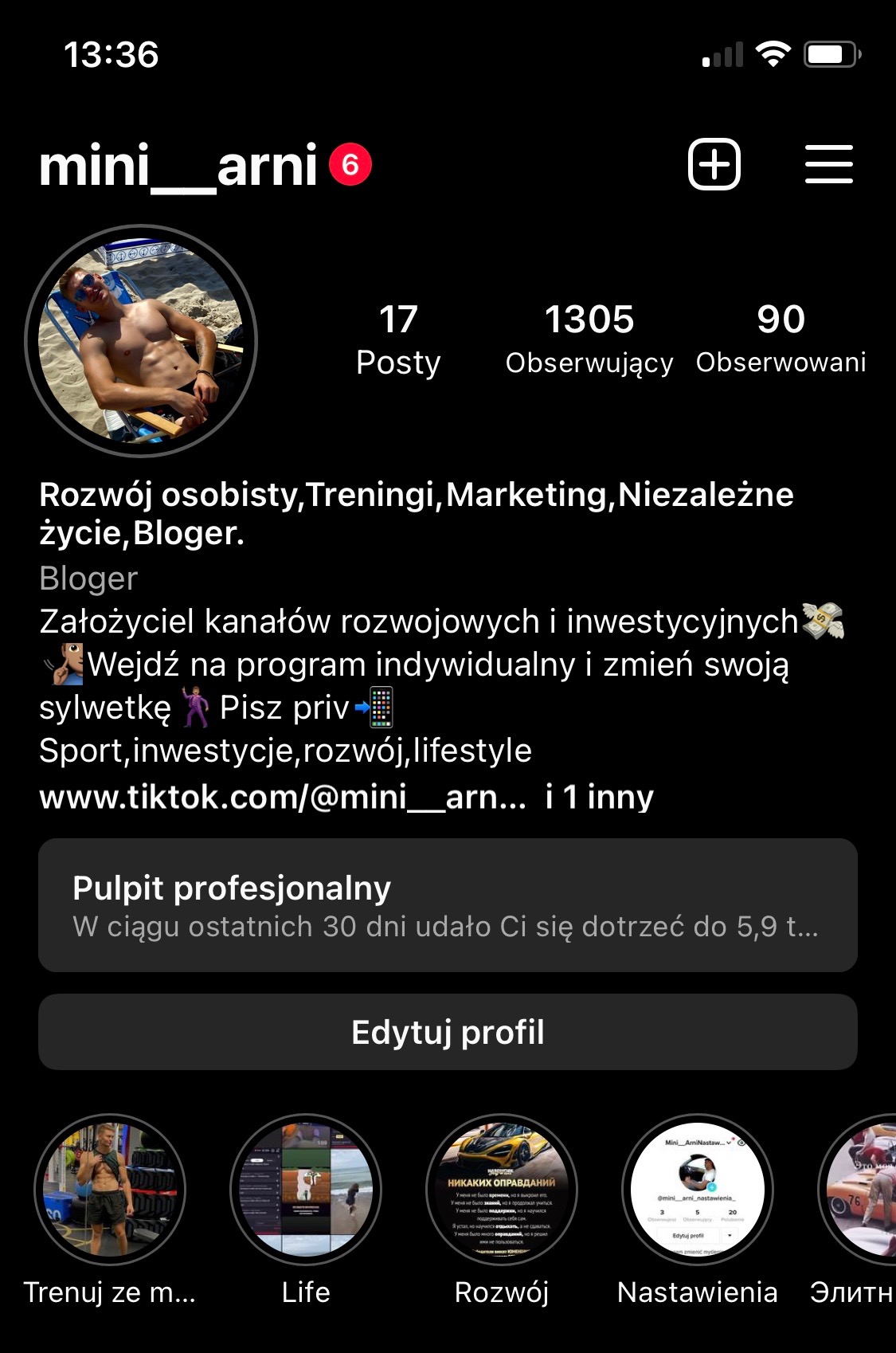Tap the Edytuj profil button
Viewport: 896px width, 1353px height.
[x=448, y=1031]
